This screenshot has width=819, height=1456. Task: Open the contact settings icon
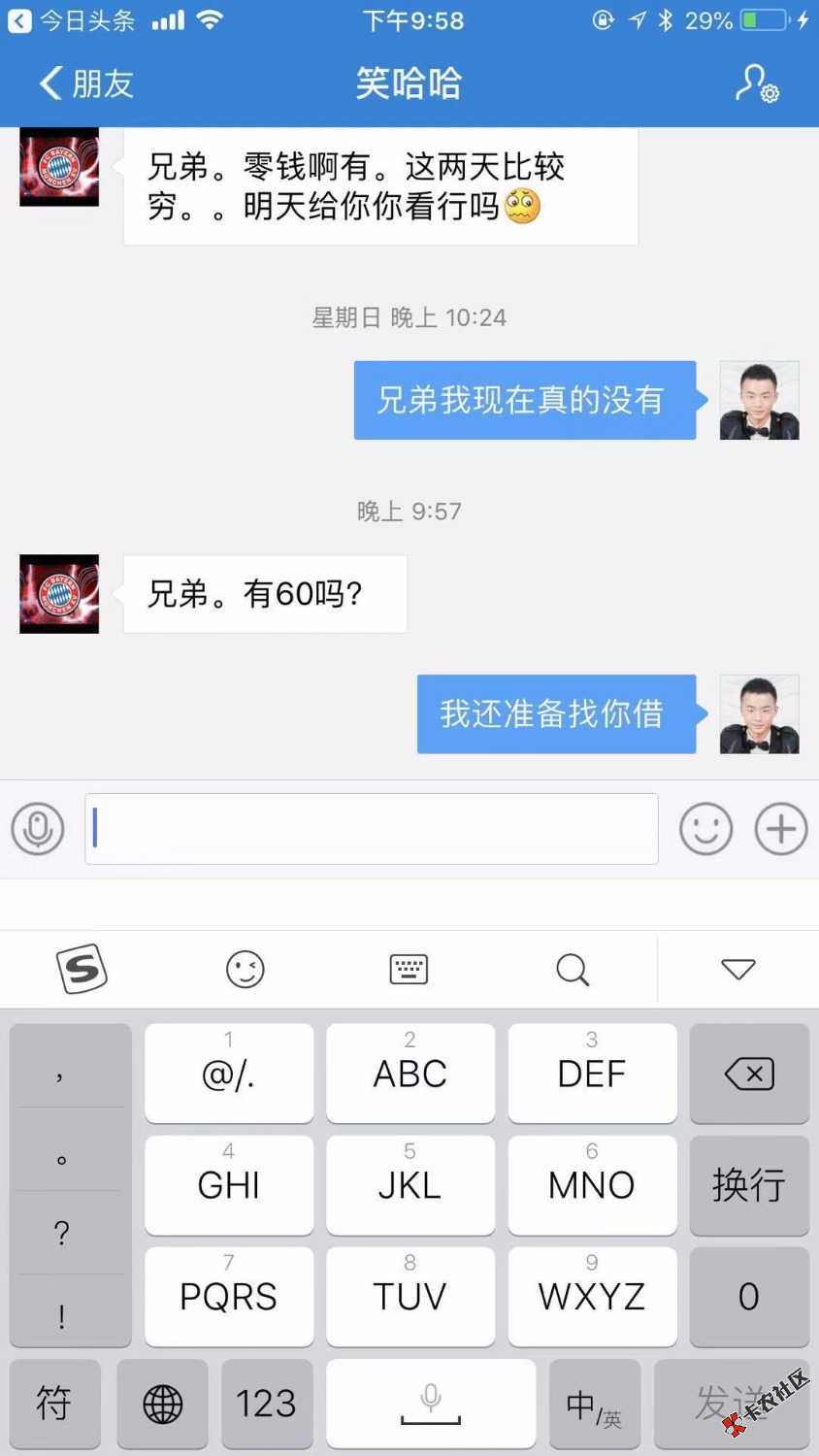coord(756,83)
